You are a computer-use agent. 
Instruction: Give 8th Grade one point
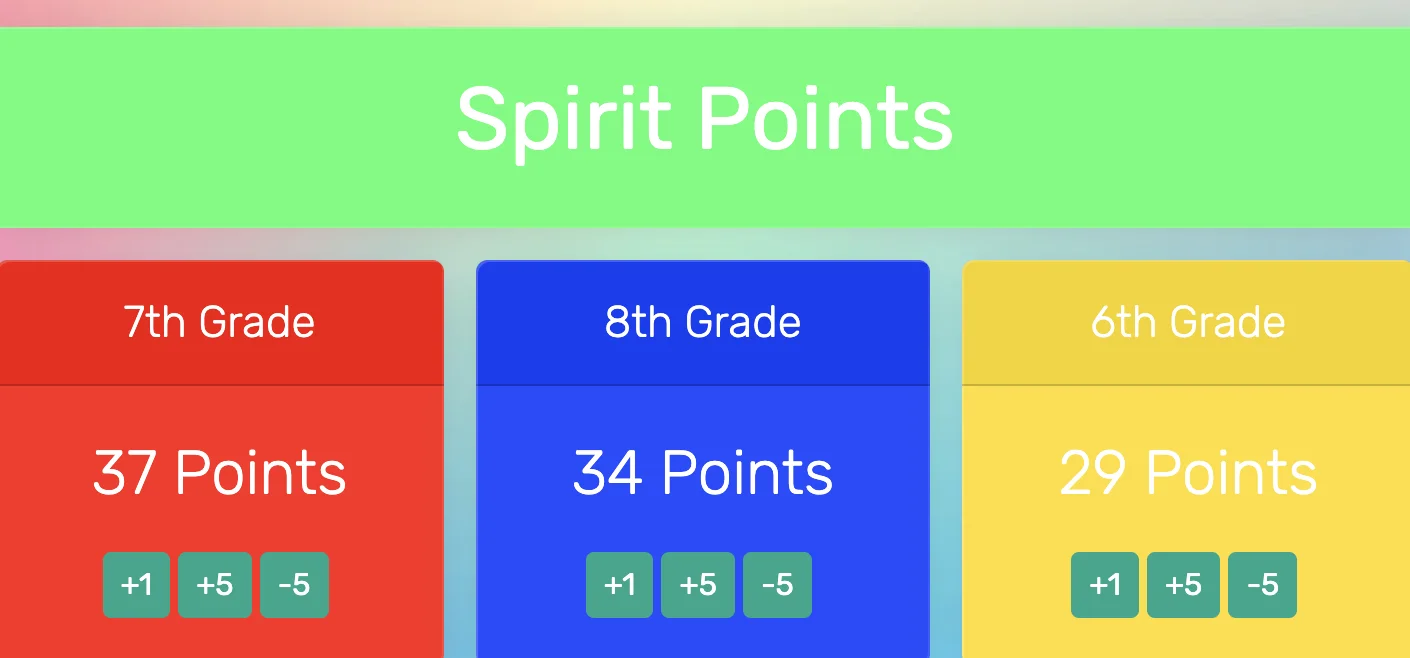point(620,585)
